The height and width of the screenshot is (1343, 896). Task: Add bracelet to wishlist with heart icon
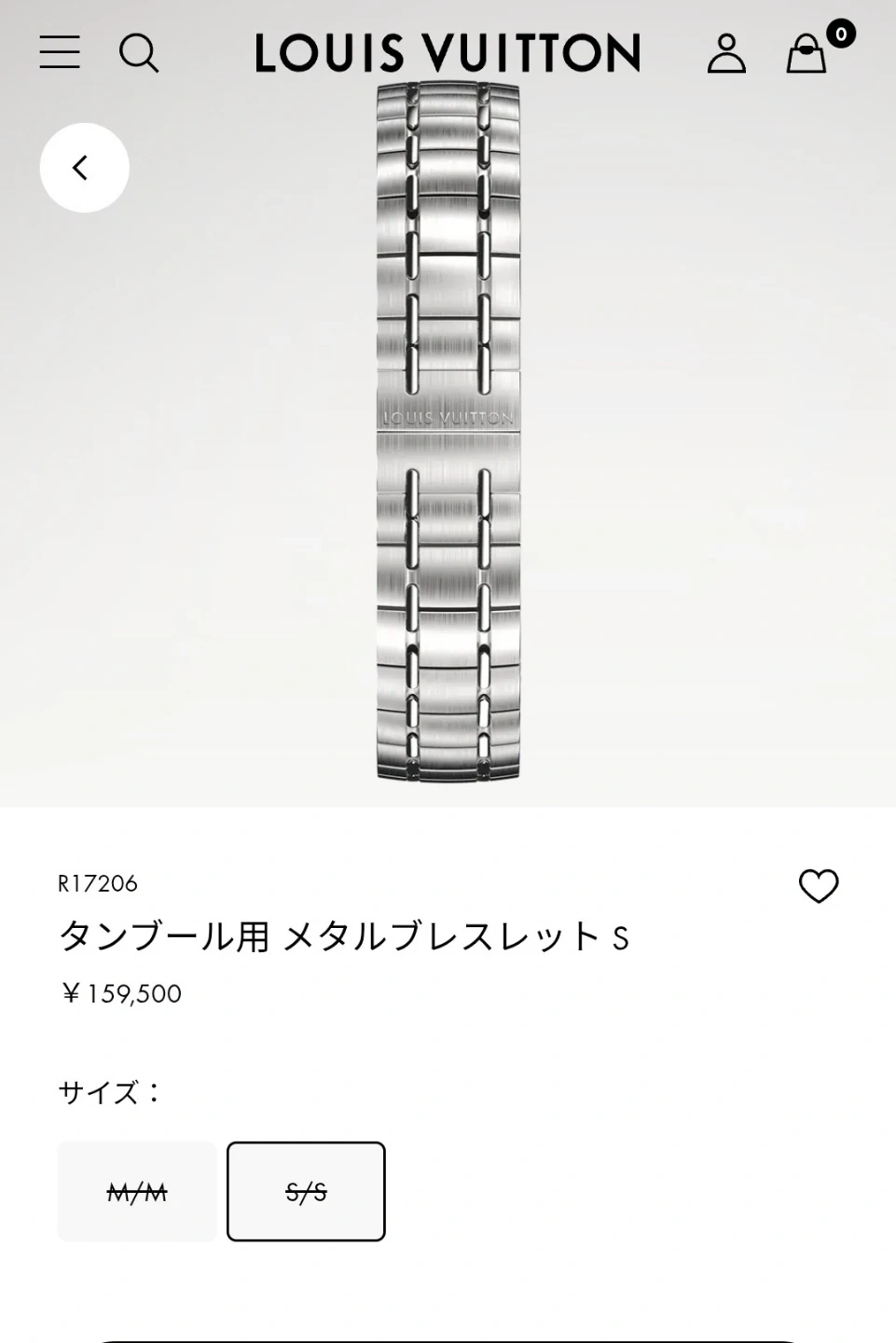point(819,886)
